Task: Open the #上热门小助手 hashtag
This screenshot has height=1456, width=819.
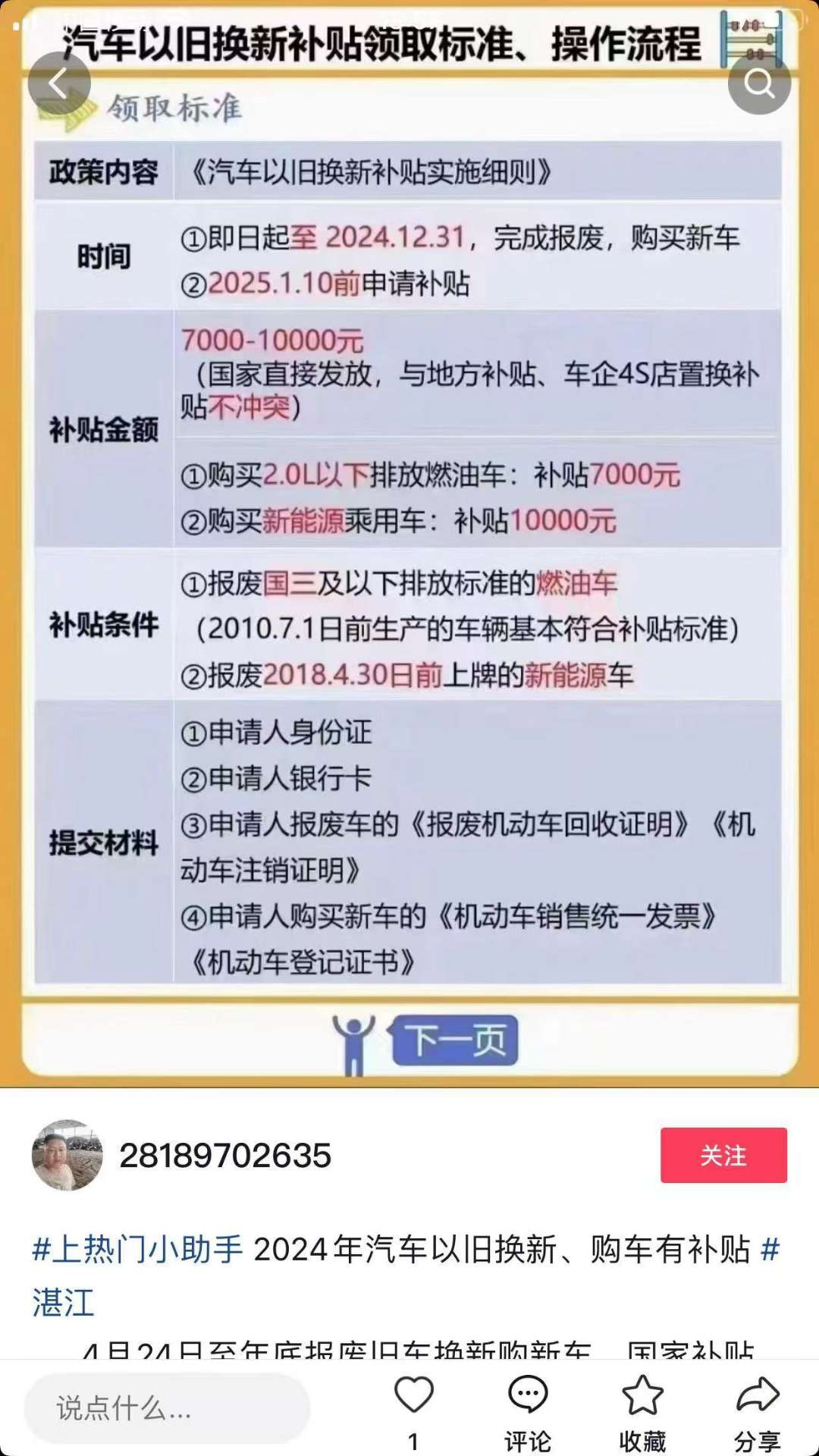Action: (x=137, y=1249)
